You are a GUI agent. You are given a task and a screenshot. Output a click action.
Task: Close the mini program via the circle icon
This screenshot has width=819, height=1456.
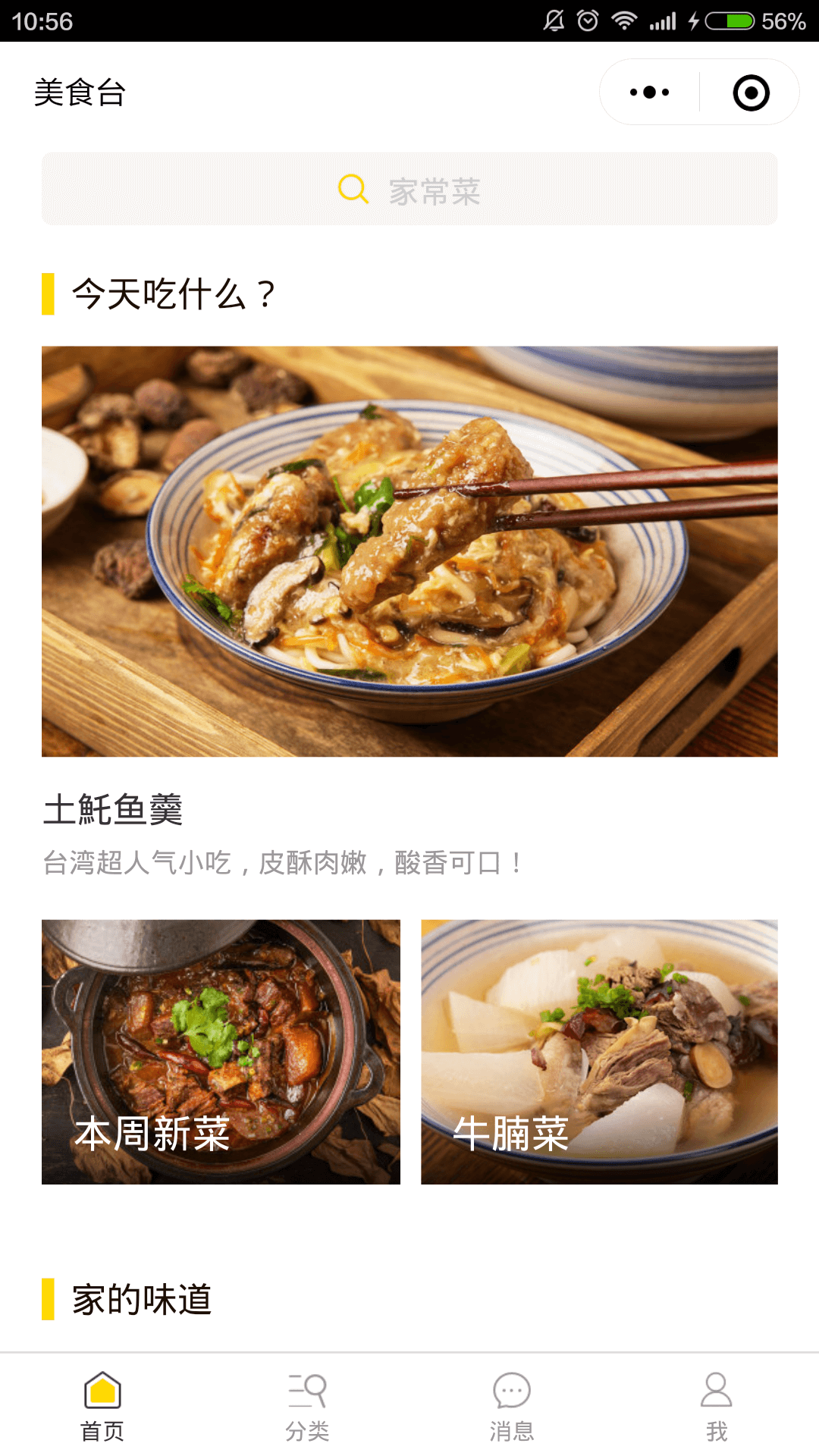pyautogui.click(x=751, y=93)
